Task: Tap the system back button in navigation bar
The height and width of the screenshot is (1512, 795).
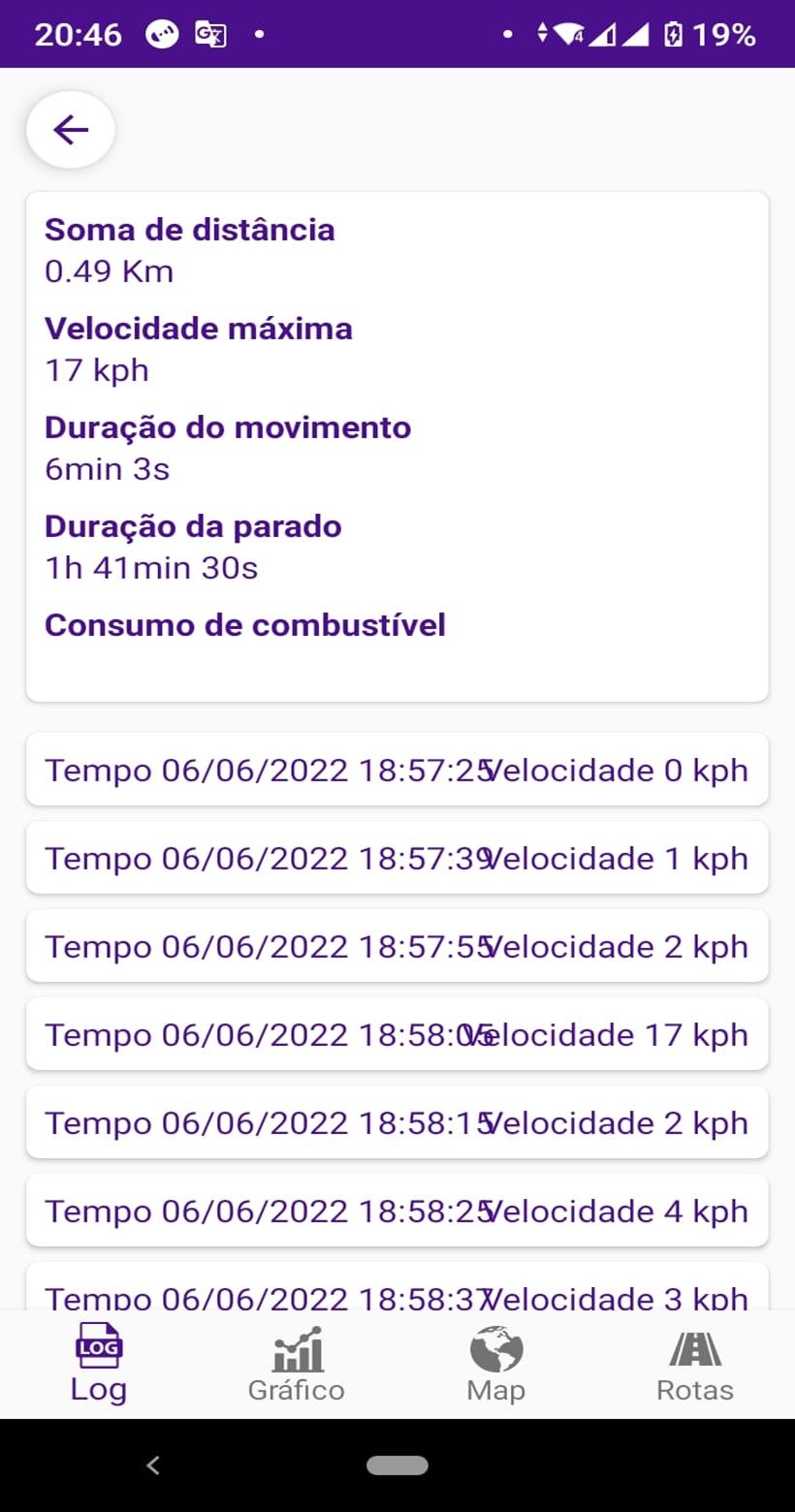Action: [x=152, y=1465]
